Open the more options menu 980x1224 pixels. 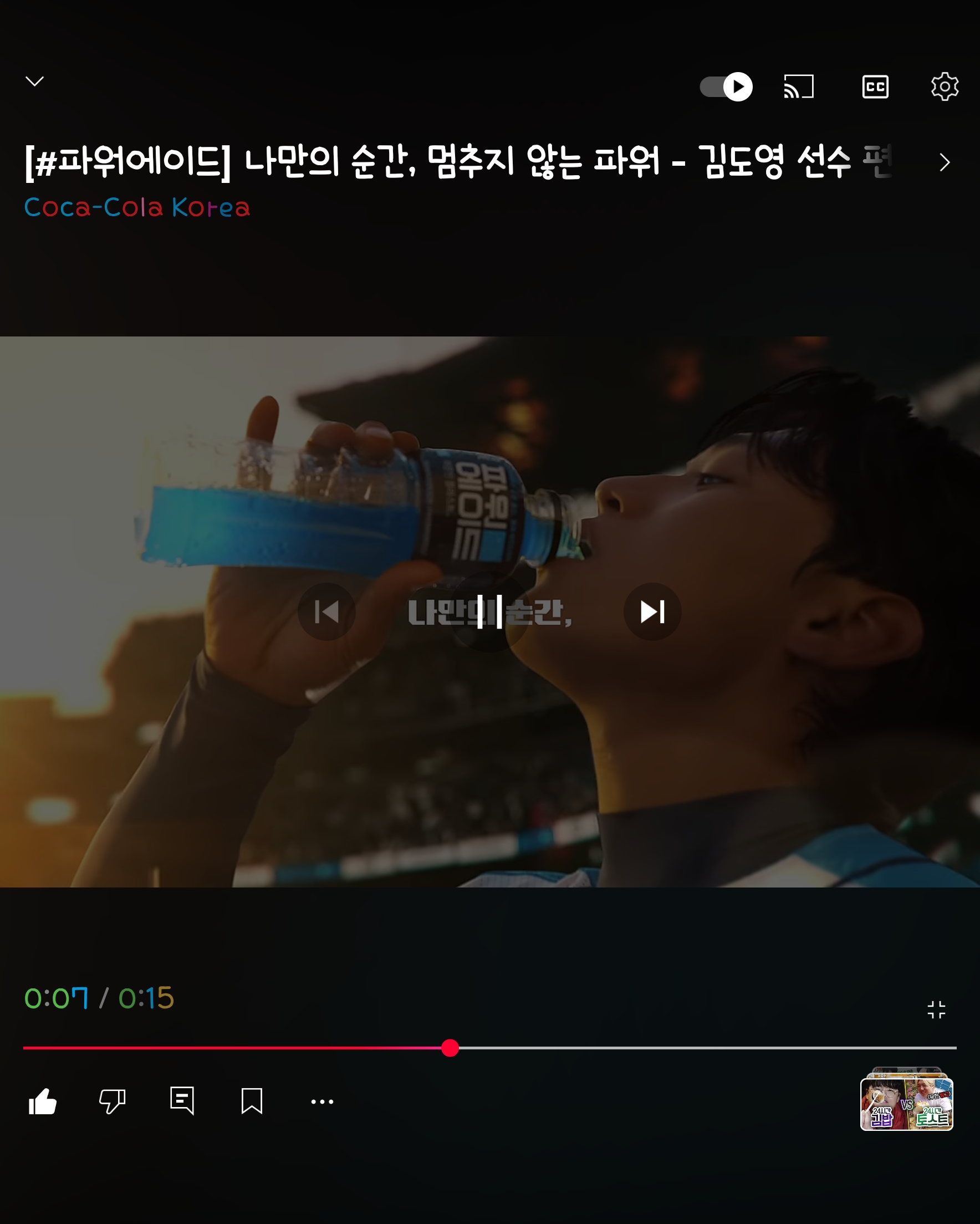point(322,1102)
